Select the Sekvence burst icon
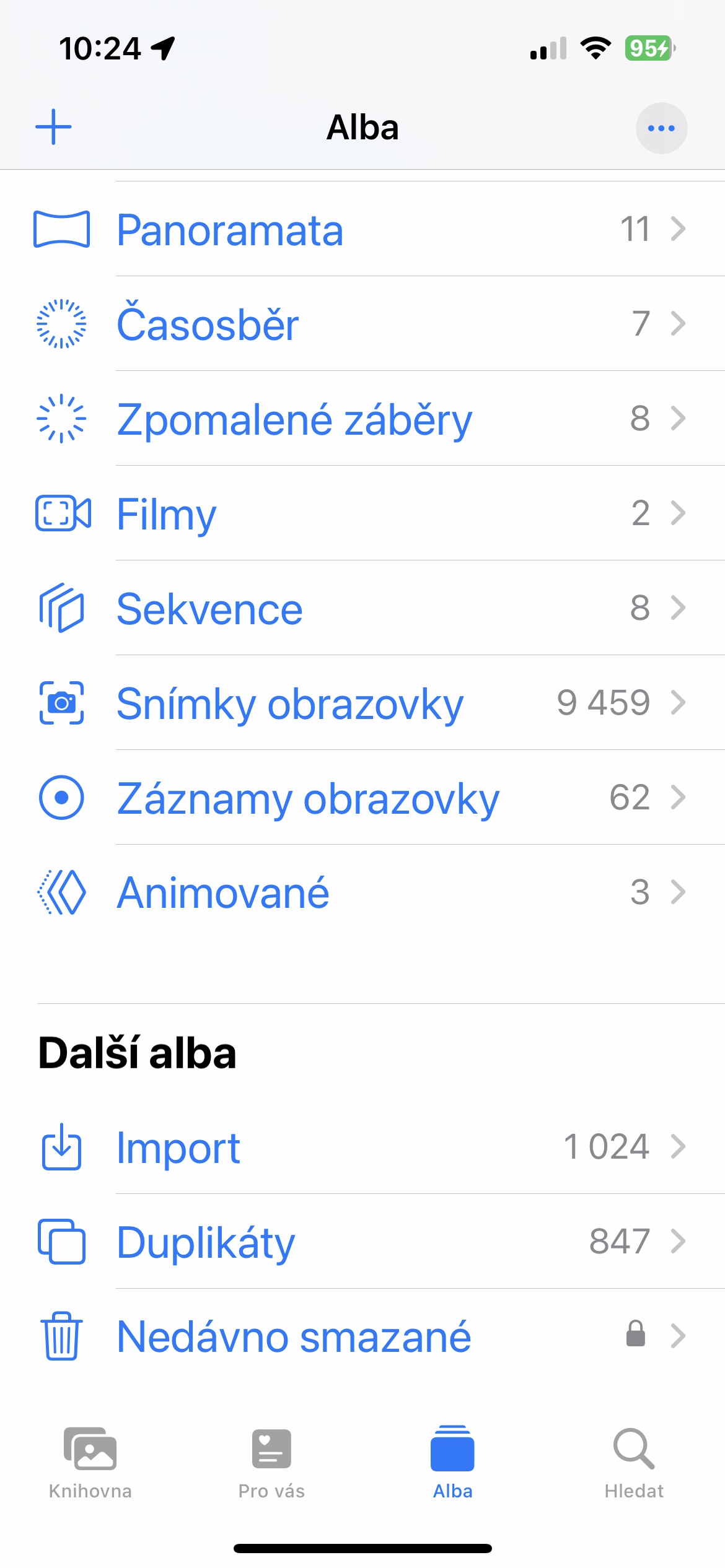Image resolution: width=725 pixels, height=1568 pixels. (x=62, y=608)
